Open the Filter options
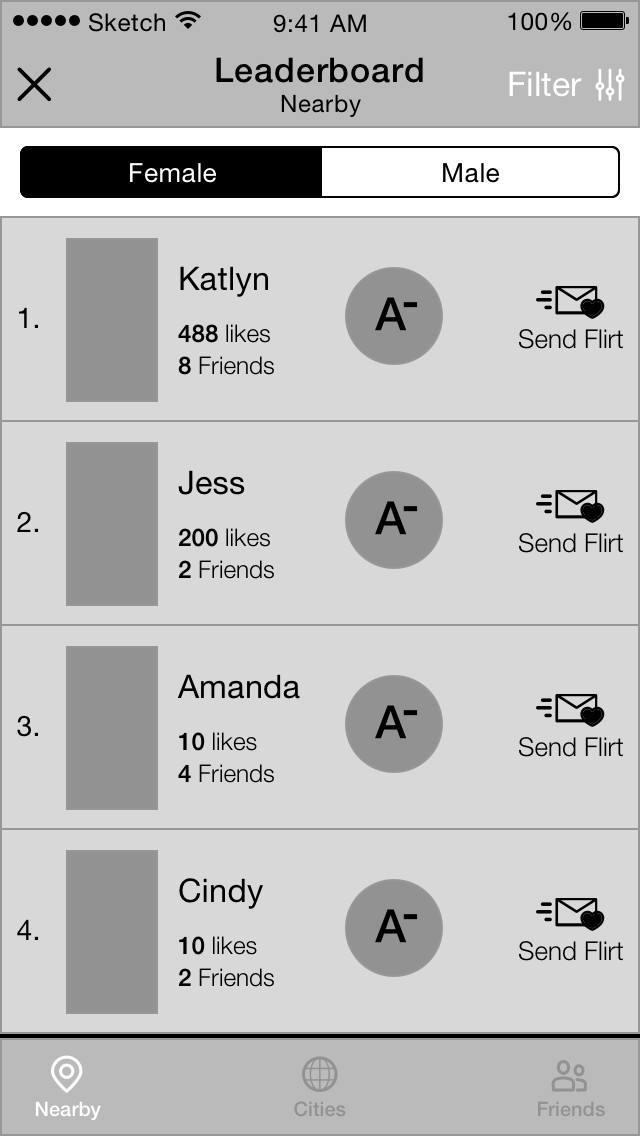The width and height of the screenshot is (640, 1136). (x=566, y=85)
